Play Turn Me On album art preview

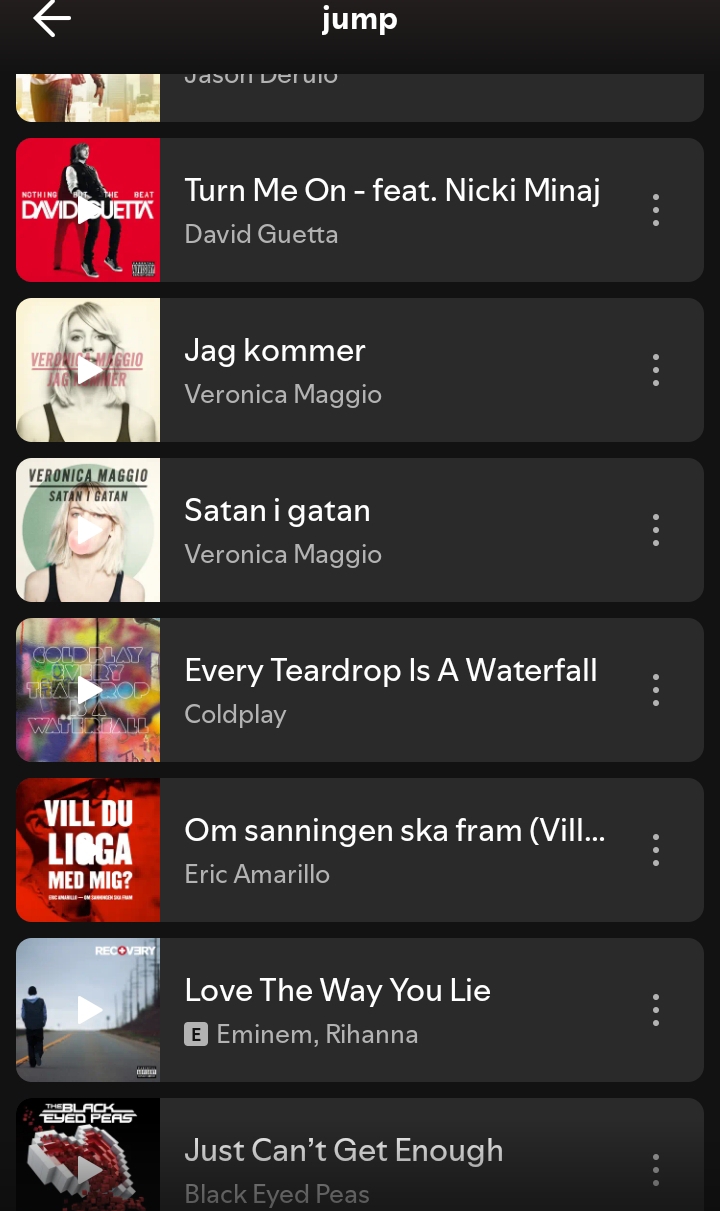pos(88,210)
